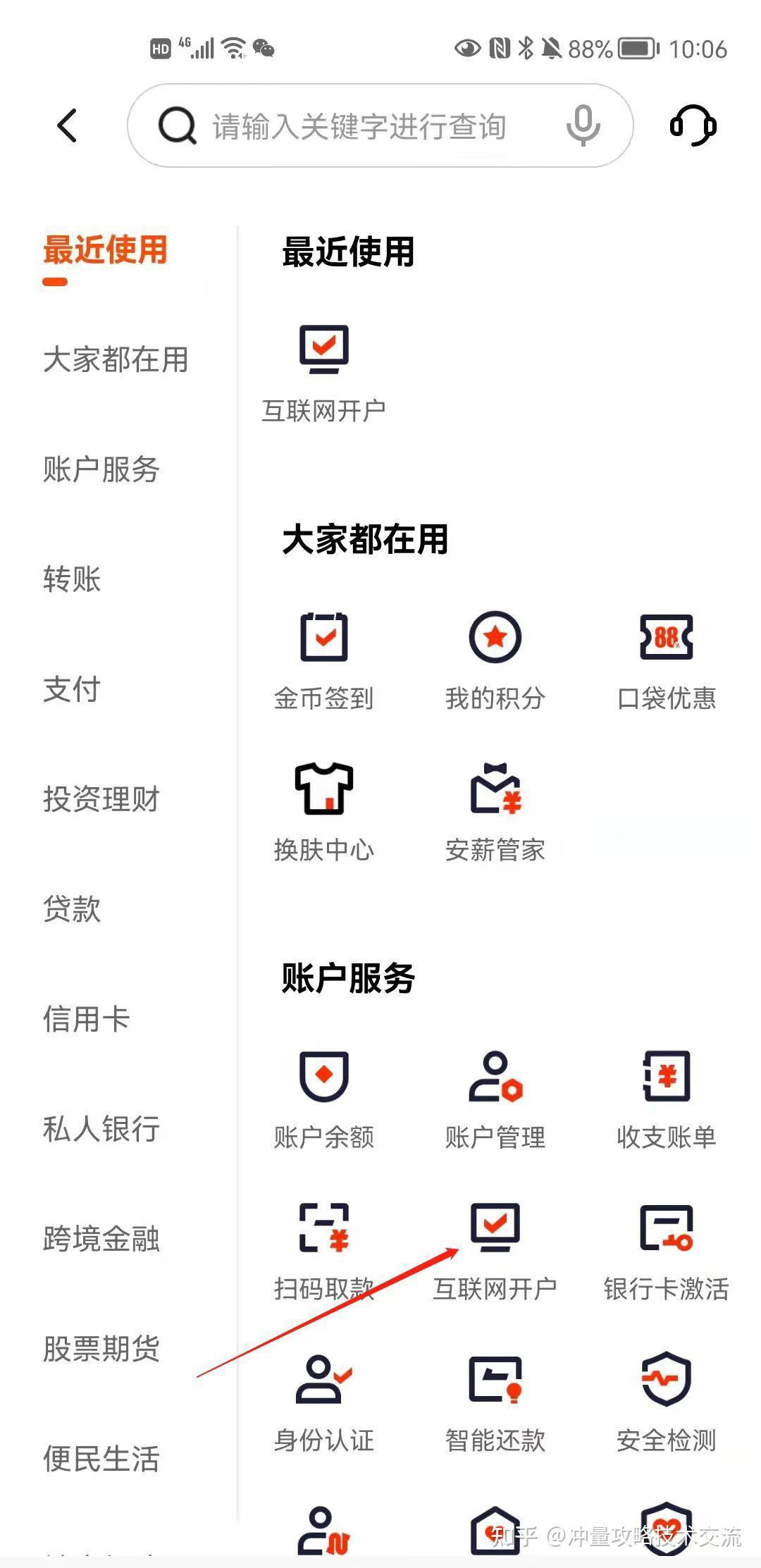
Task: Go back with the arrow button
Action: point(66,125)
